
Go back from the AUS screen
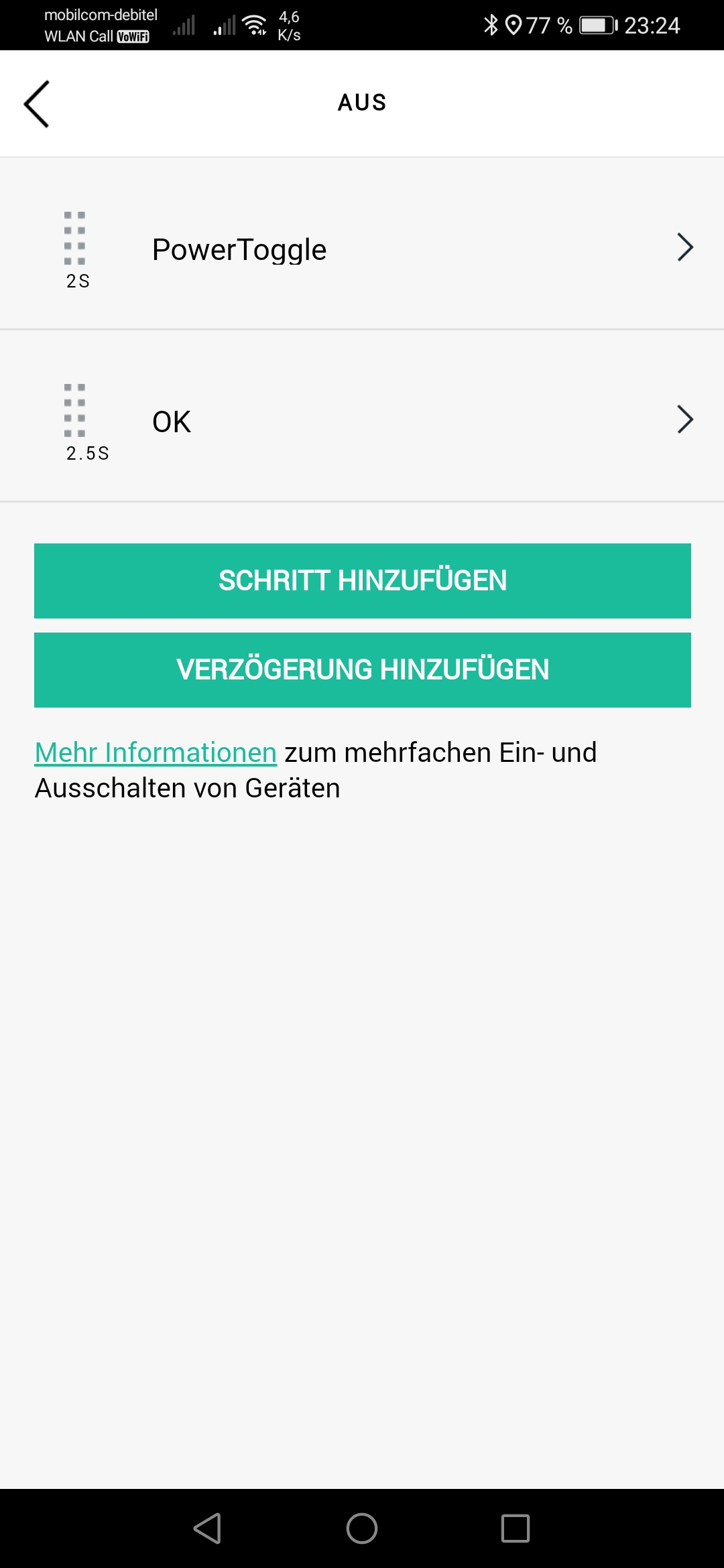[37, 104]
